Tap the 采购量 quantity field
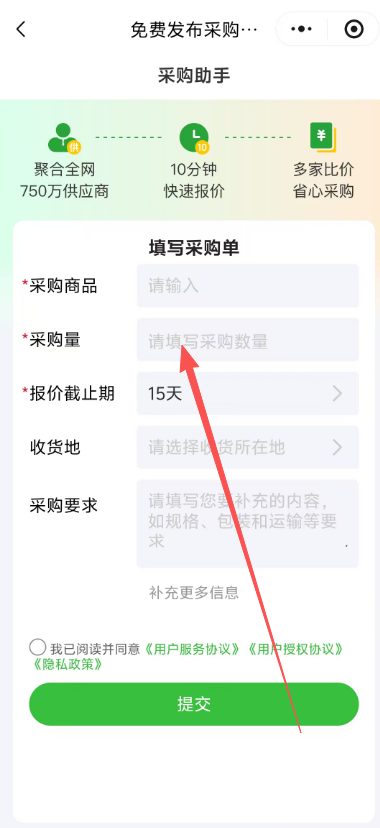 click(x=248, y=340)
